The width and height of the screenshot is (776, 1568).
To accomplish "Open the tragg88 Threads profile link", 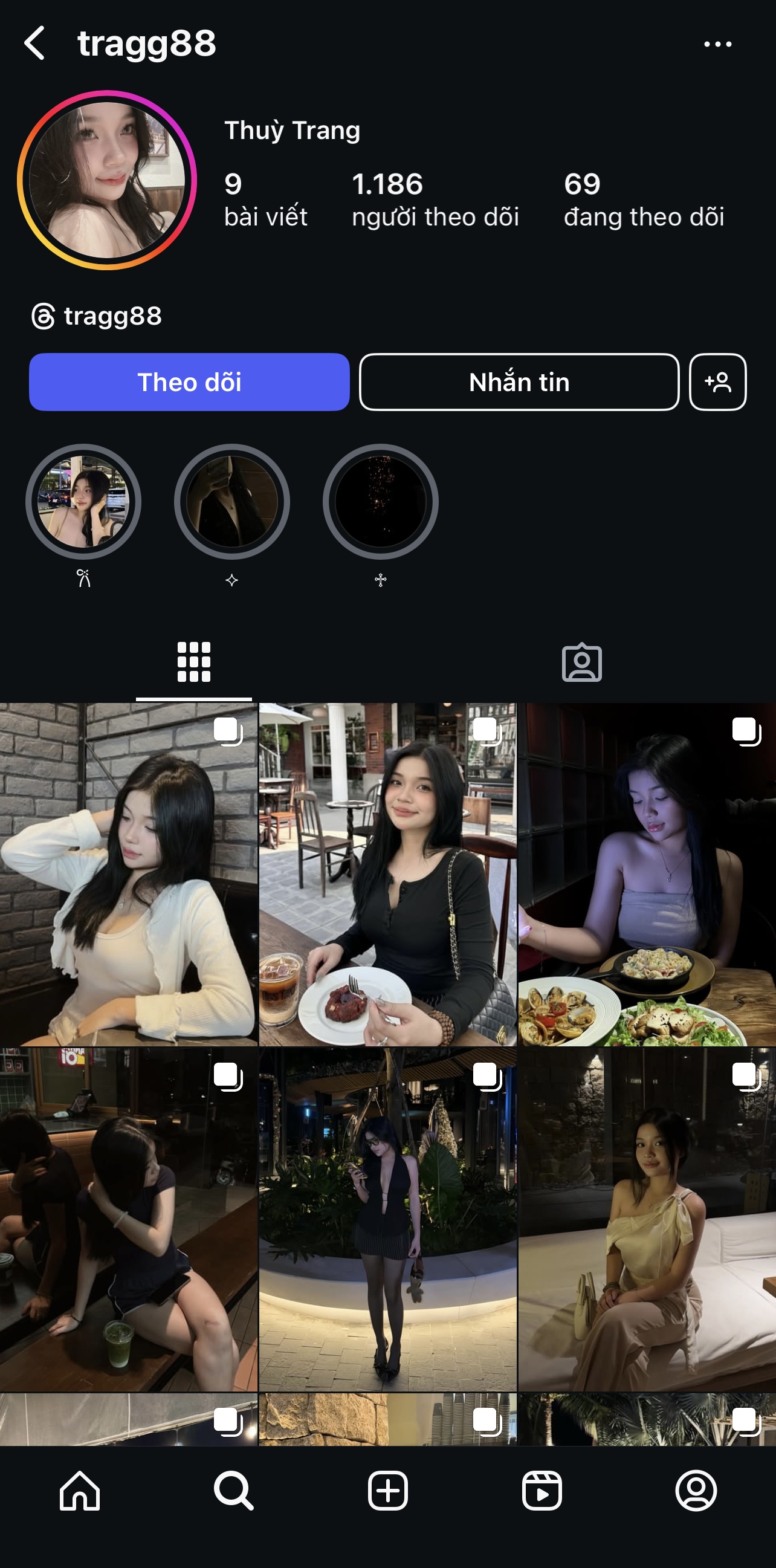I will [97, 317].
